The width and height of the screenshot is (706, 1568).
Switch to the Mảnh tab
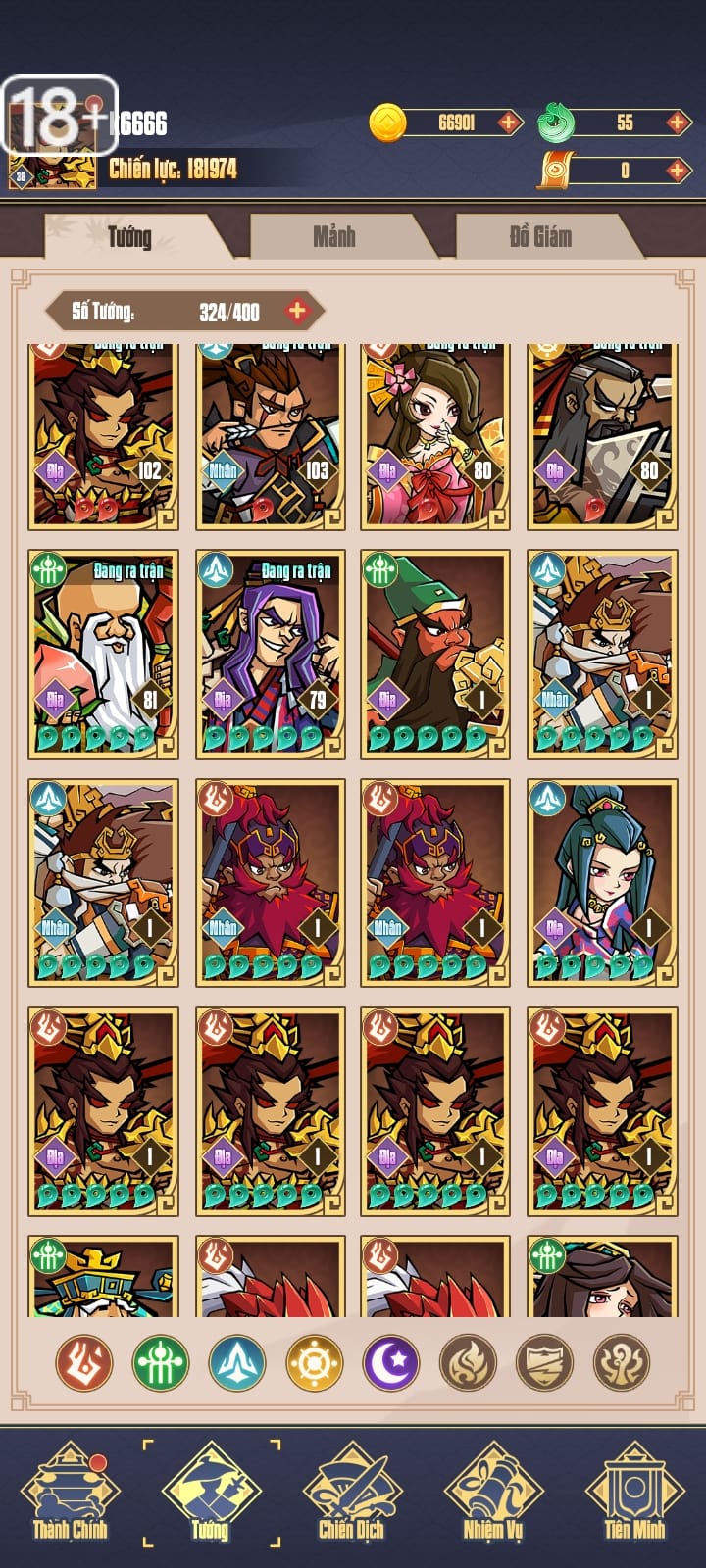point(333,236)
